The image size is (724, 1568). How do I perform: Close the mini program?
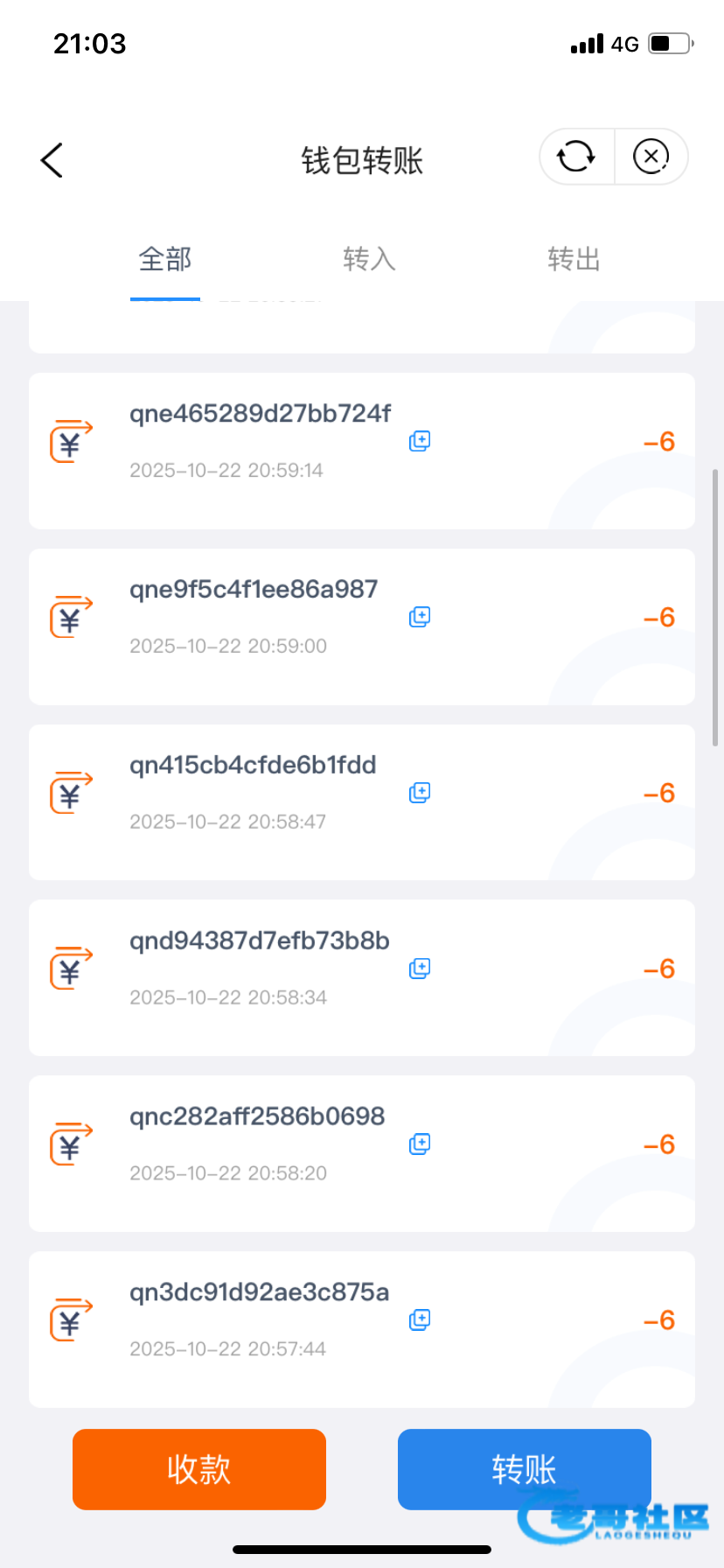click(x=651, y=157)
